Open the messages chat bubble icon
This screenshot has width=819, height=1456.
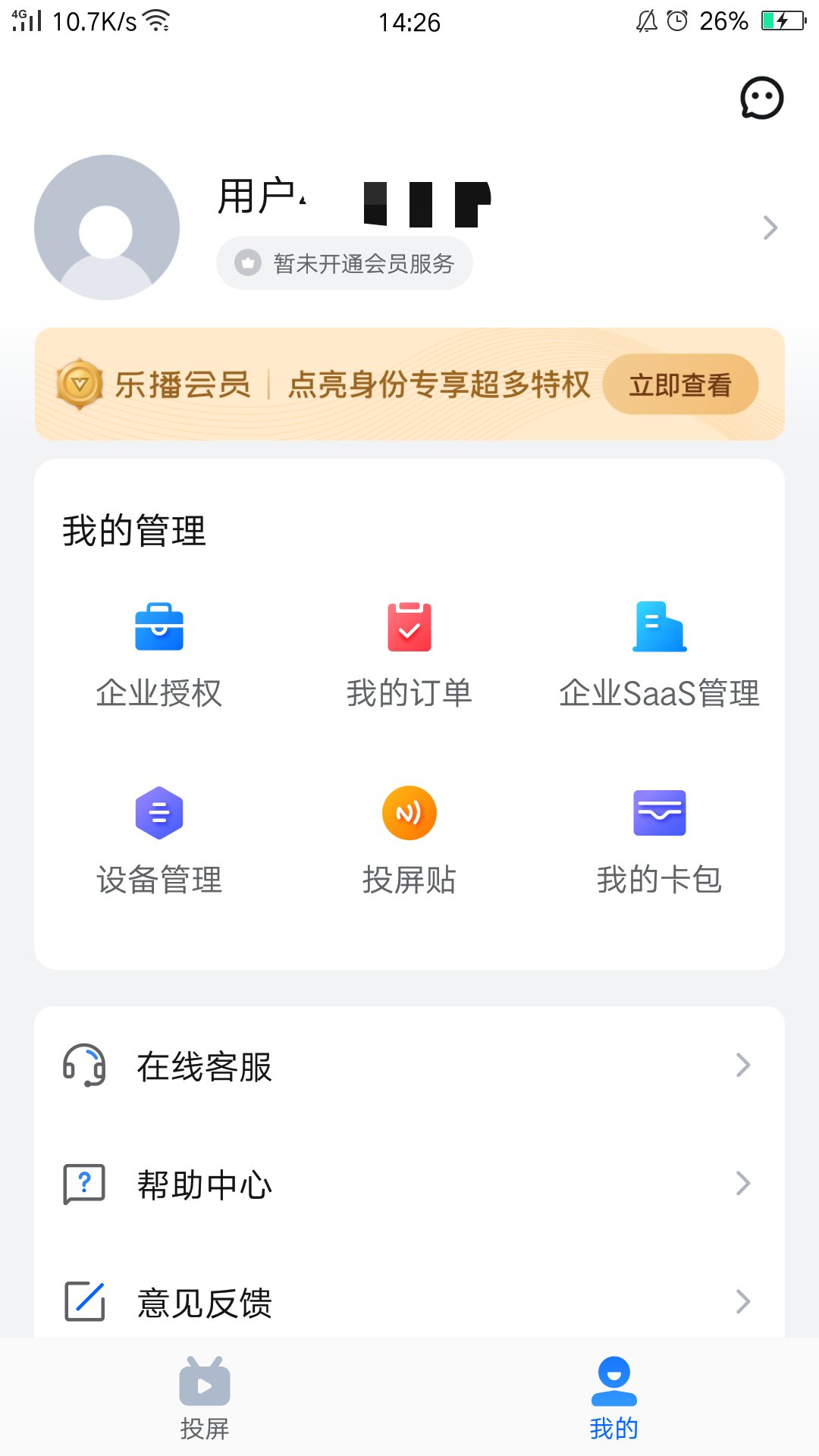761,98
